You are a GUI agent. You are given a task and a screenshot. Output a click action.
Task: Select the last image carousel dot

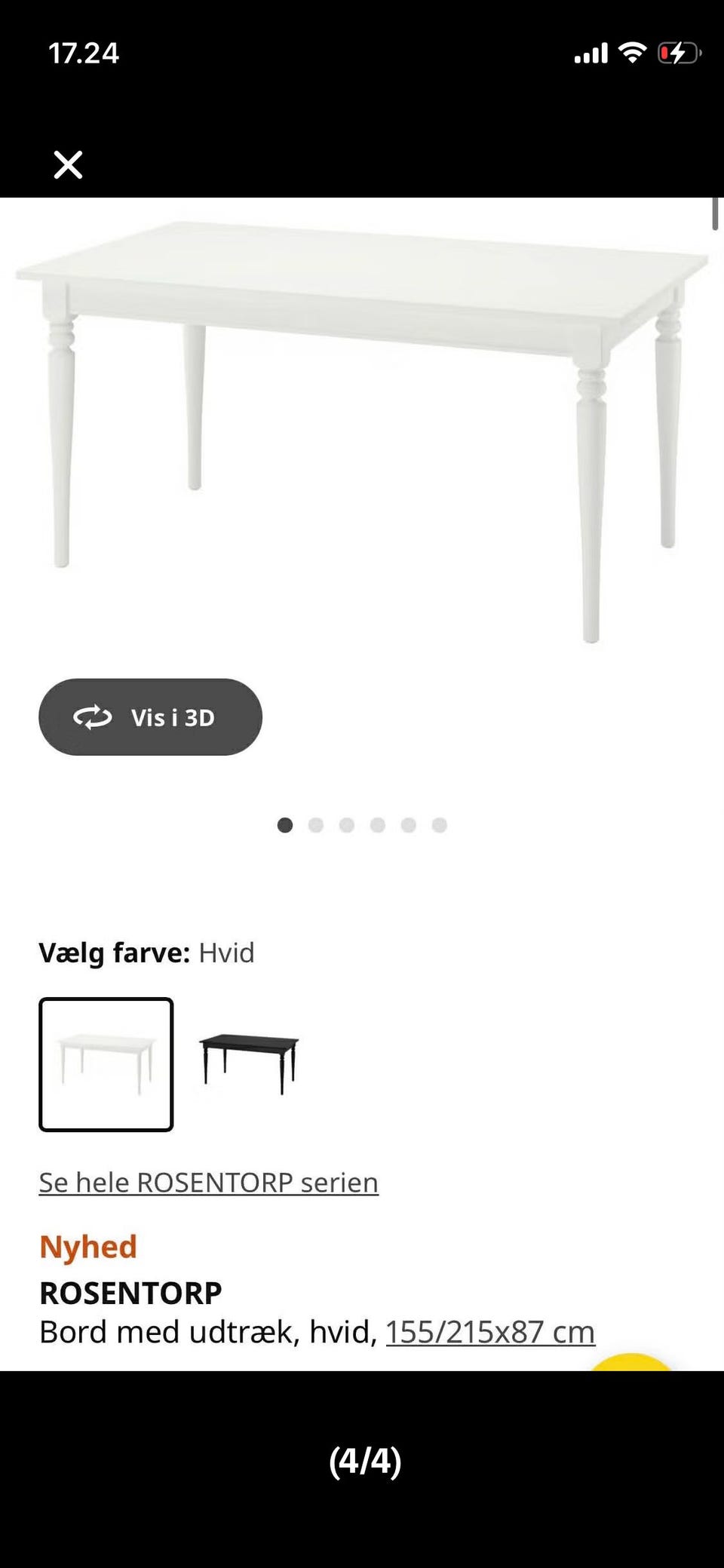coord(440,825)
